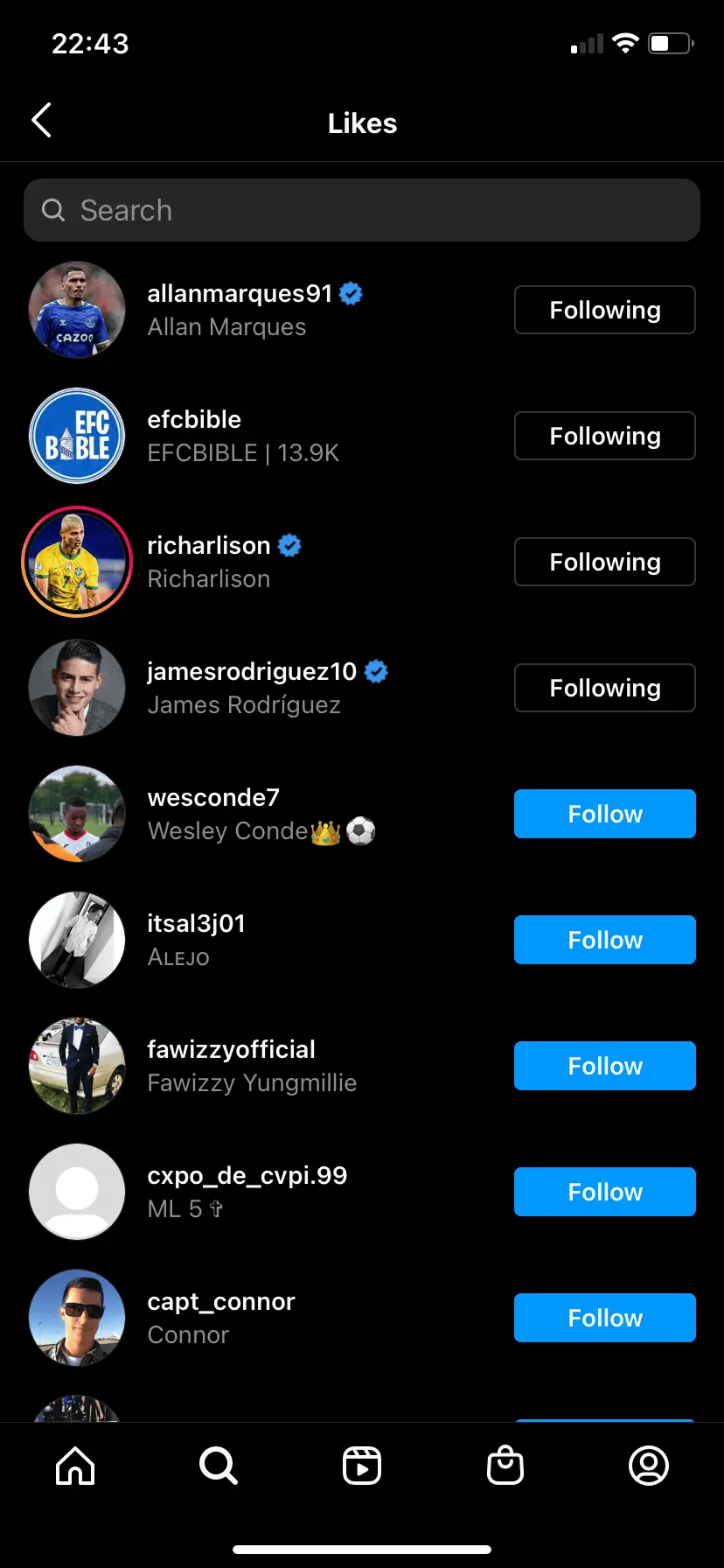The width and height of the screenshot is (724, 1568).
Task: Switch to the Home tab
Action: click(x=75, y=1466)
